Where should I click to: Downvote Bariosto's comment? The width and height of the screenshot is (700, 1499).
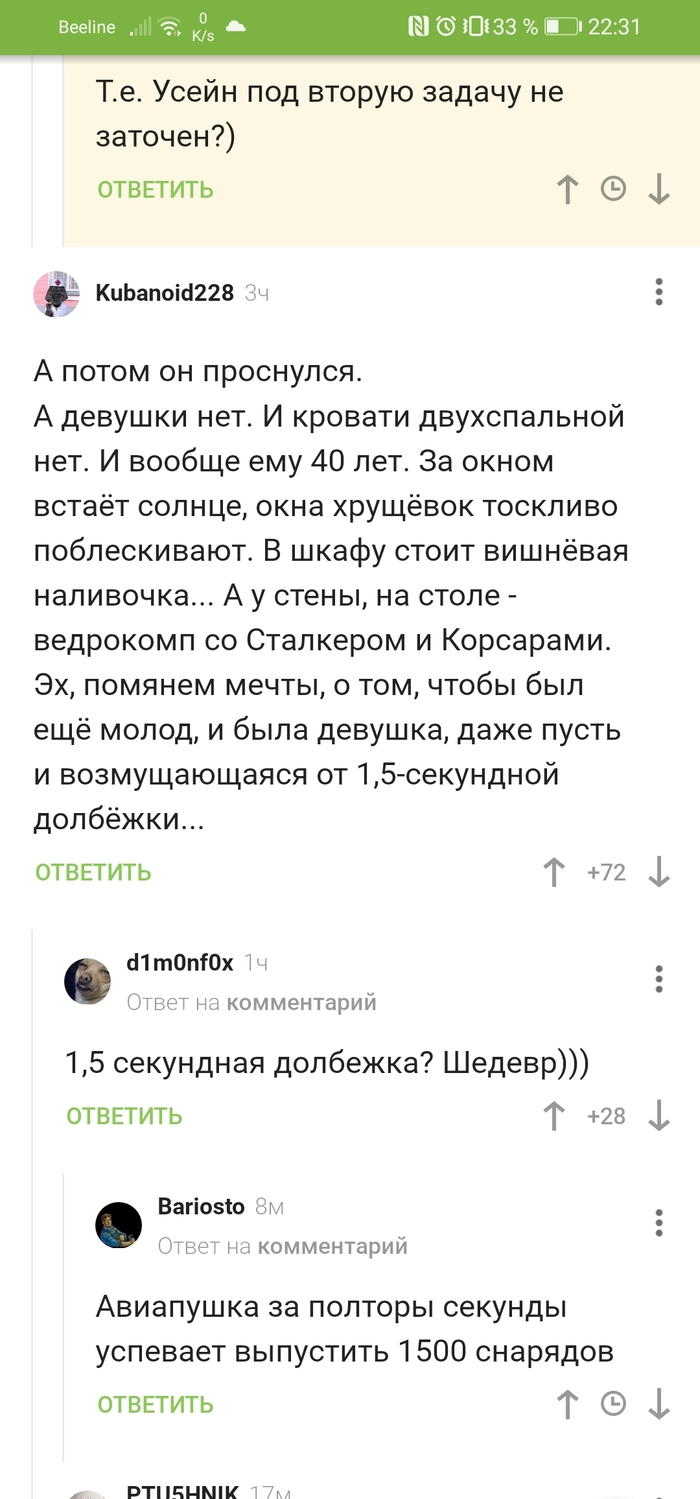(659, 1404)
